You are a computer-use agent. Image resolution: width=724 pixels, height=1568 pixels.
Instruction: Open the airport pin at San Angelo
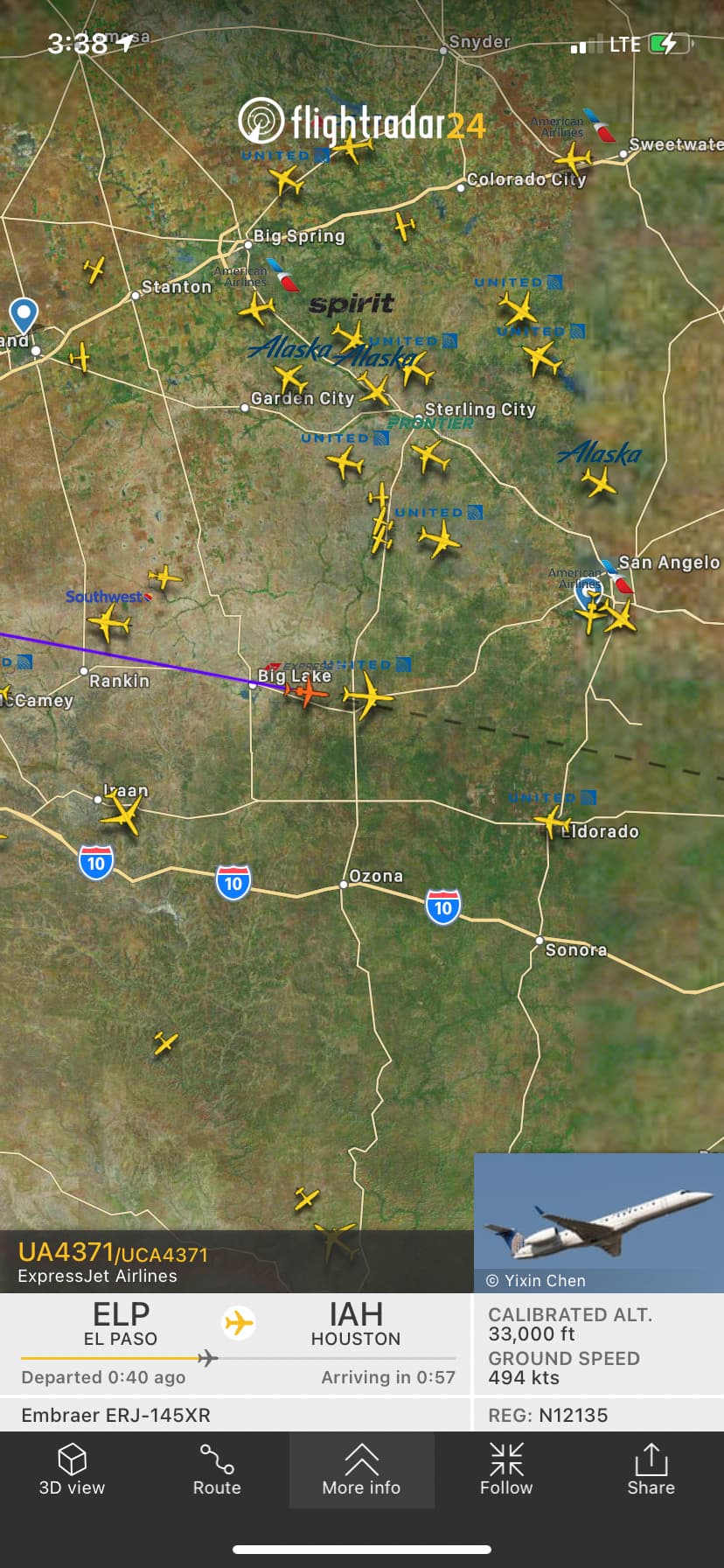click(588, 594)
